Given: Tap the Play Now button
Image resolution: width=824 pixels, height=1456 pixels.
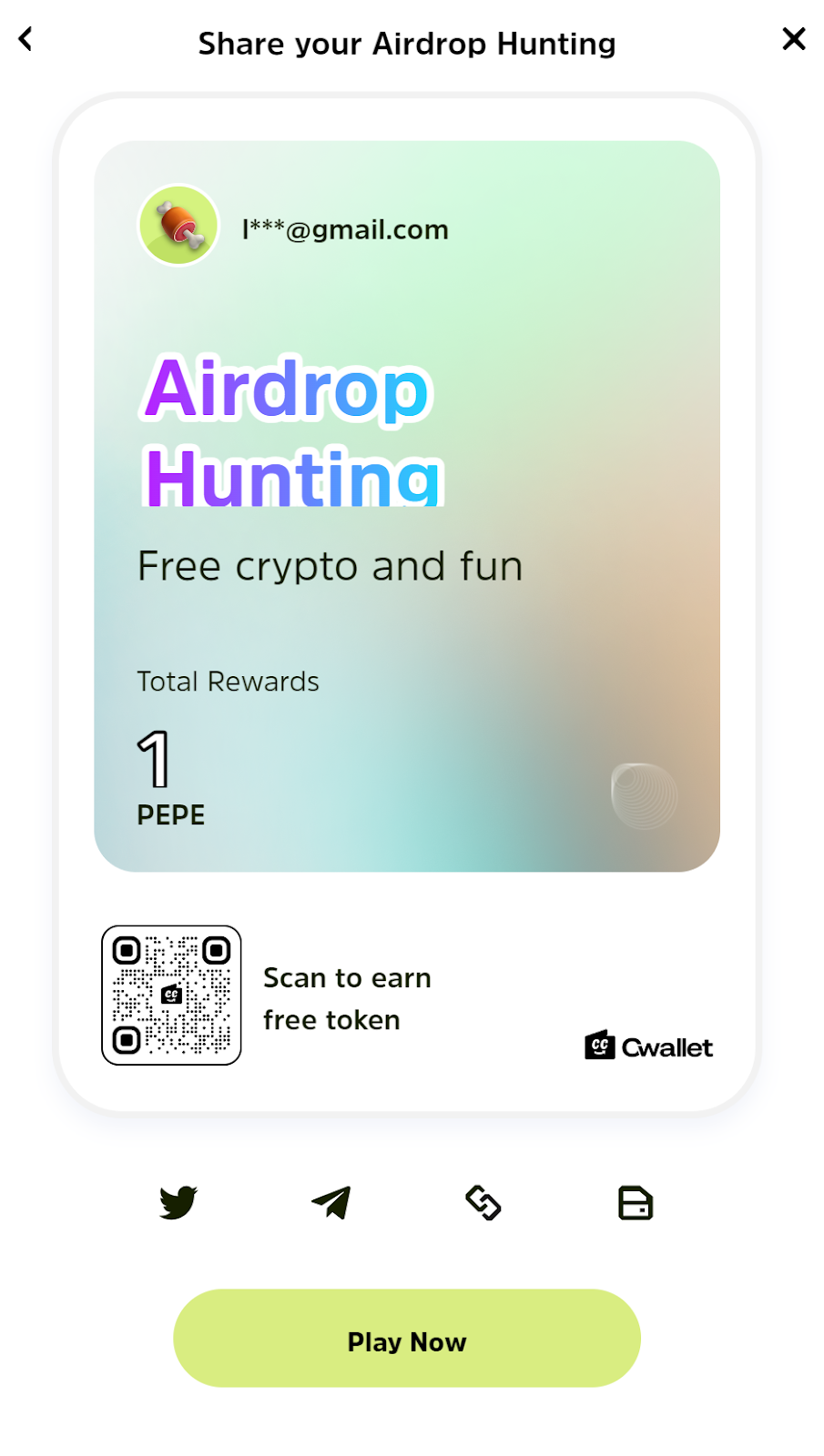Looking at the screenshot, I should pyautogui.click(x=407, y=1339).
